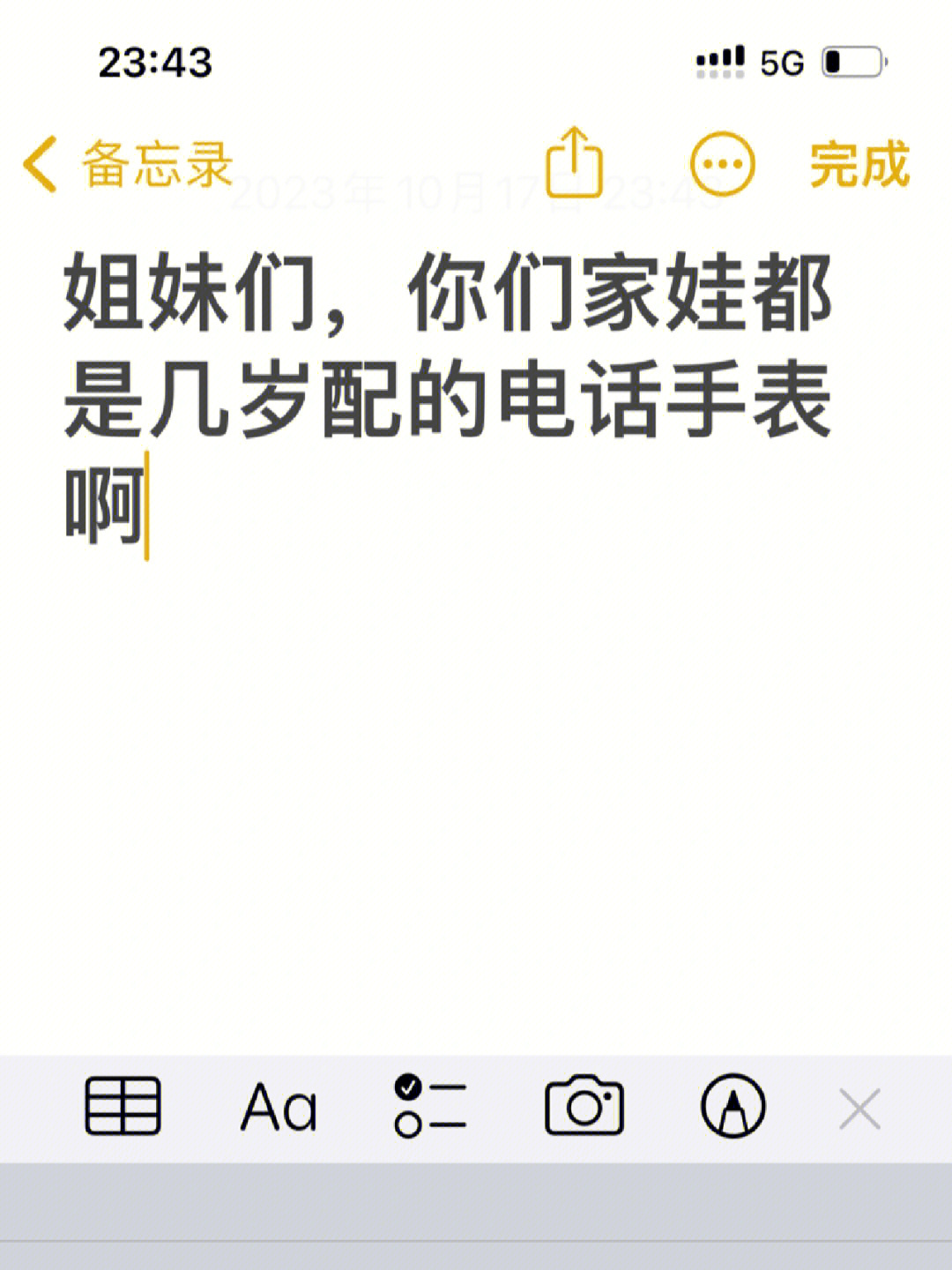The height and width of the screenshot is (1270, 952).
Task: Open the more options menu
Action: (x=722, y=164)
